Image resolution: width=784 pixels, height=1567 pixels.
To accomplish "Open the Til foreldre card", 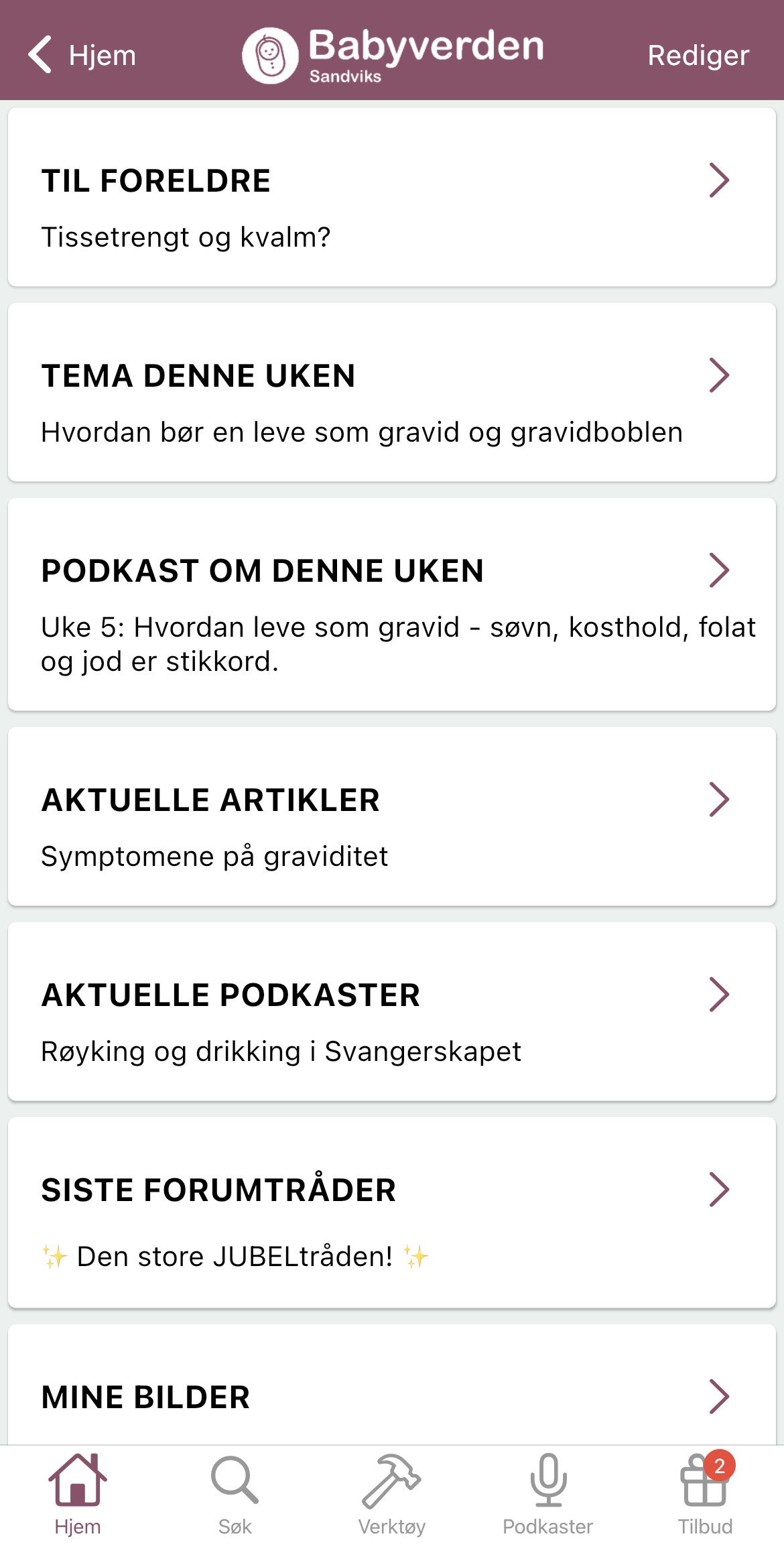I will click(x=392, y=198).
